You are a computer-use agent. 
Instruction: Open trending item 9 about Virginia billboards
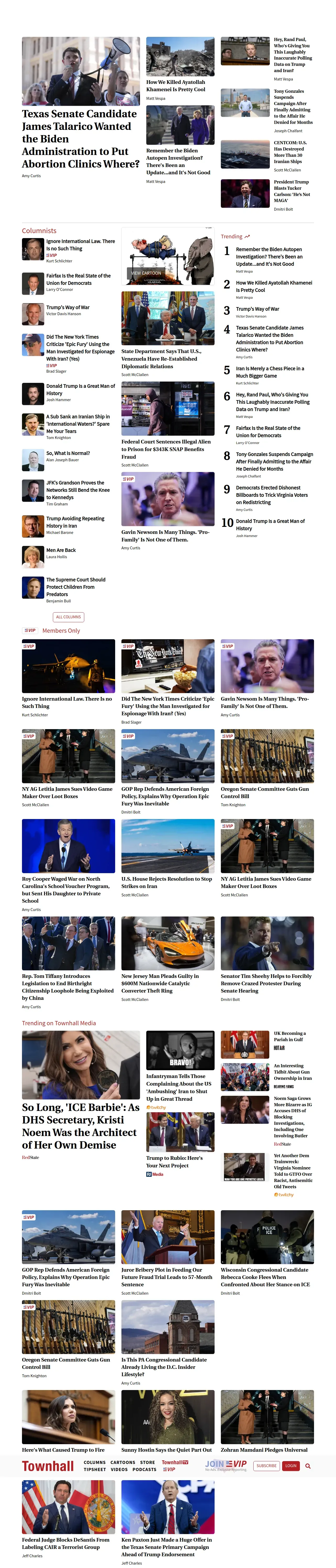pos(272,495)
